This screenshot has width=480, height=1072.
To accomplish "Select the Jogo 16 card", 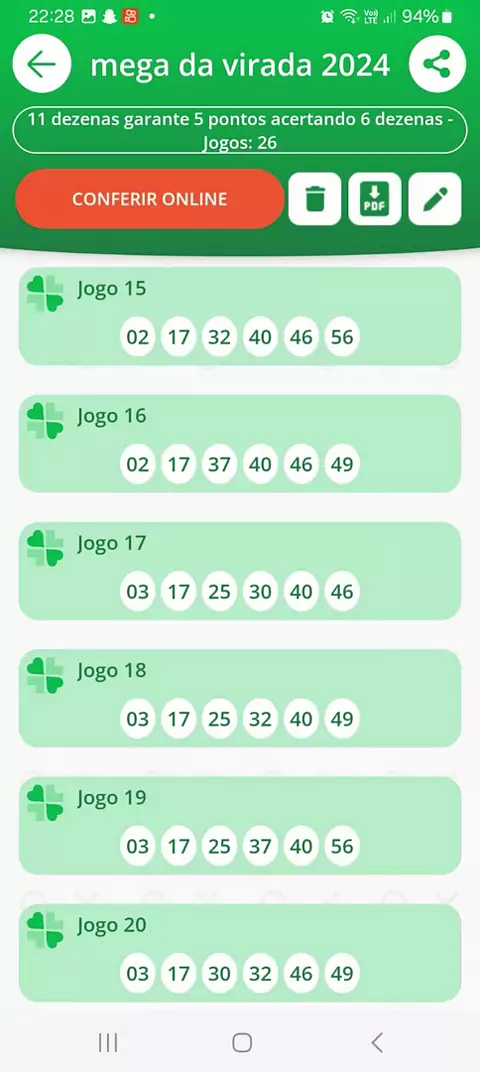I will click(240, 444).
